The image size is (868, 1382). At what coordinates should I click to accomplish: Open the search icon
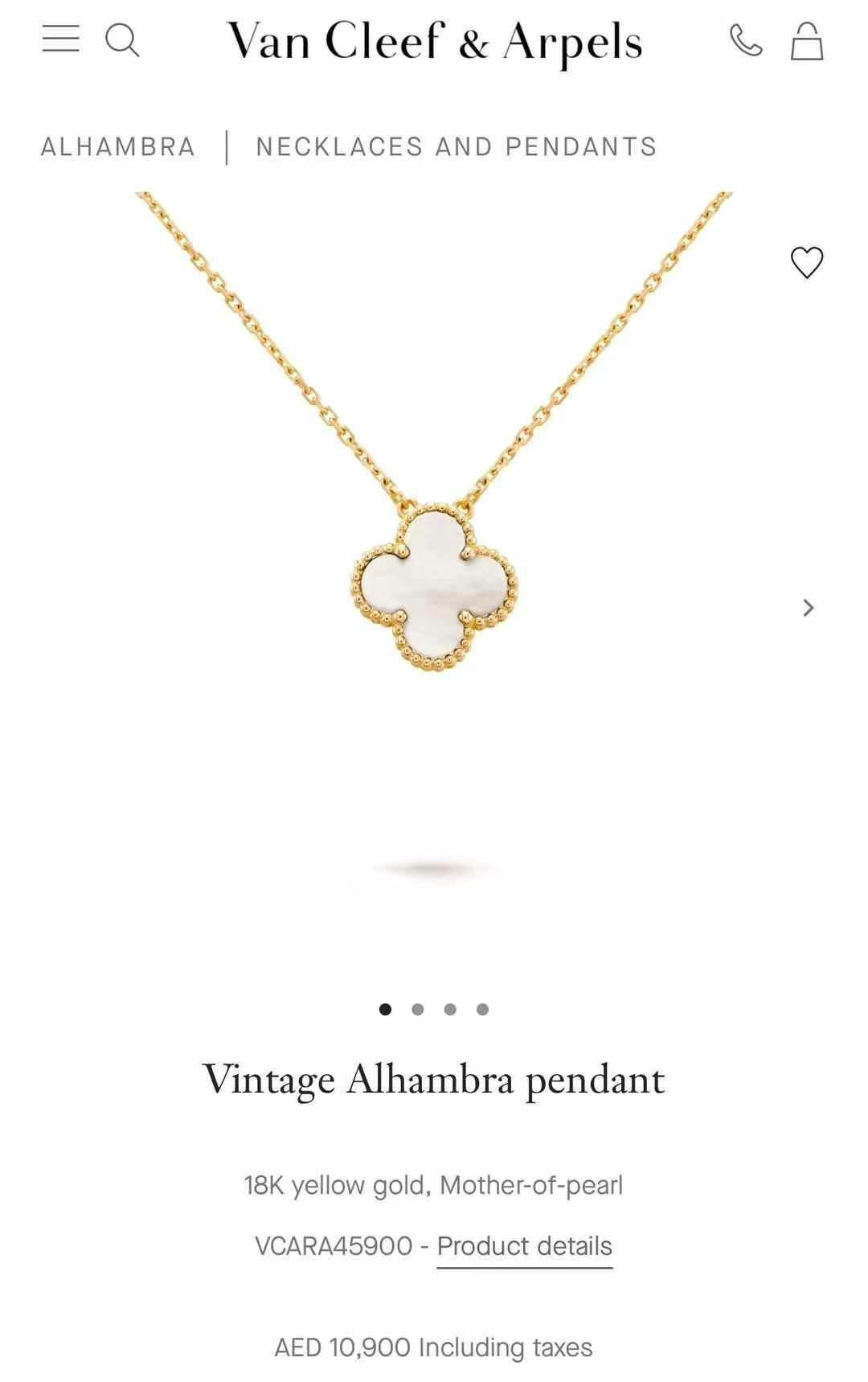tap(122, 39)
